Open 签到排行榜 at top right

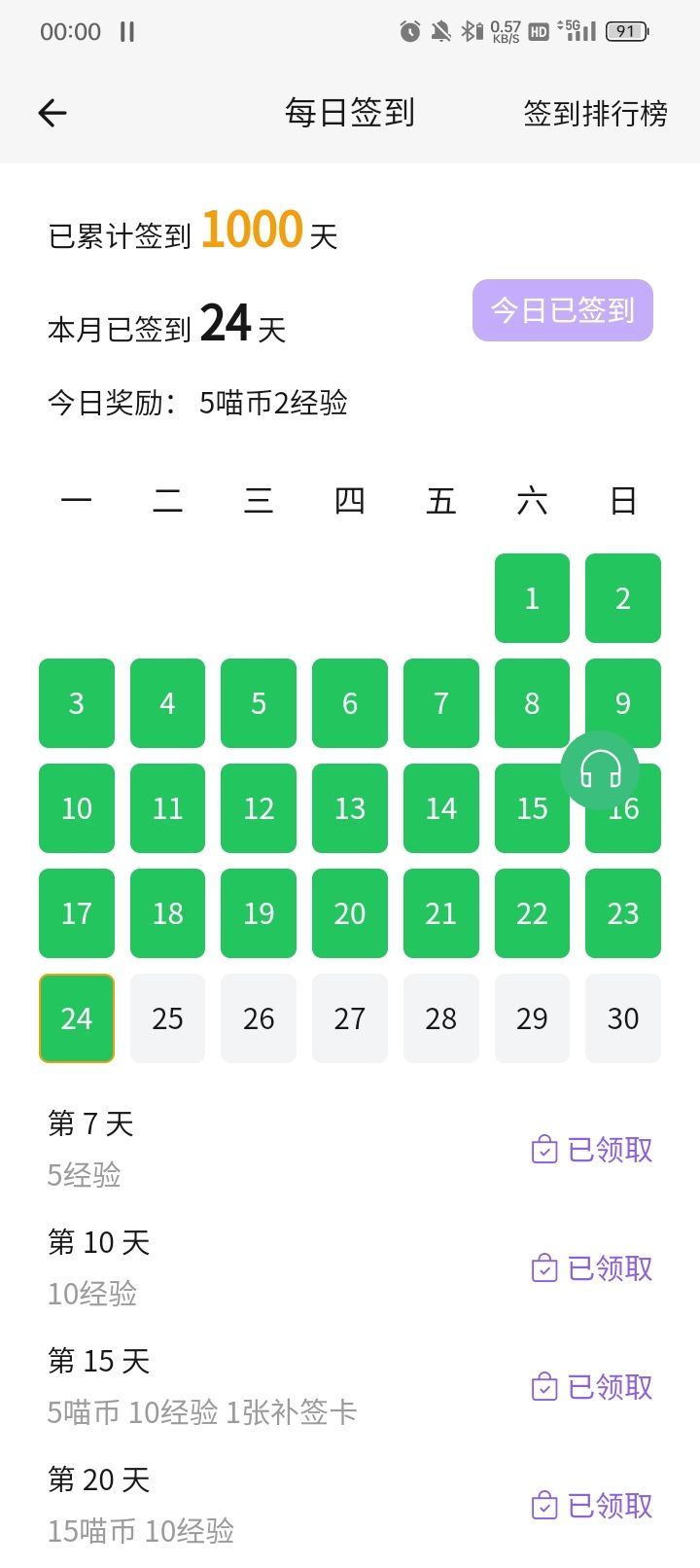(594, 114)
